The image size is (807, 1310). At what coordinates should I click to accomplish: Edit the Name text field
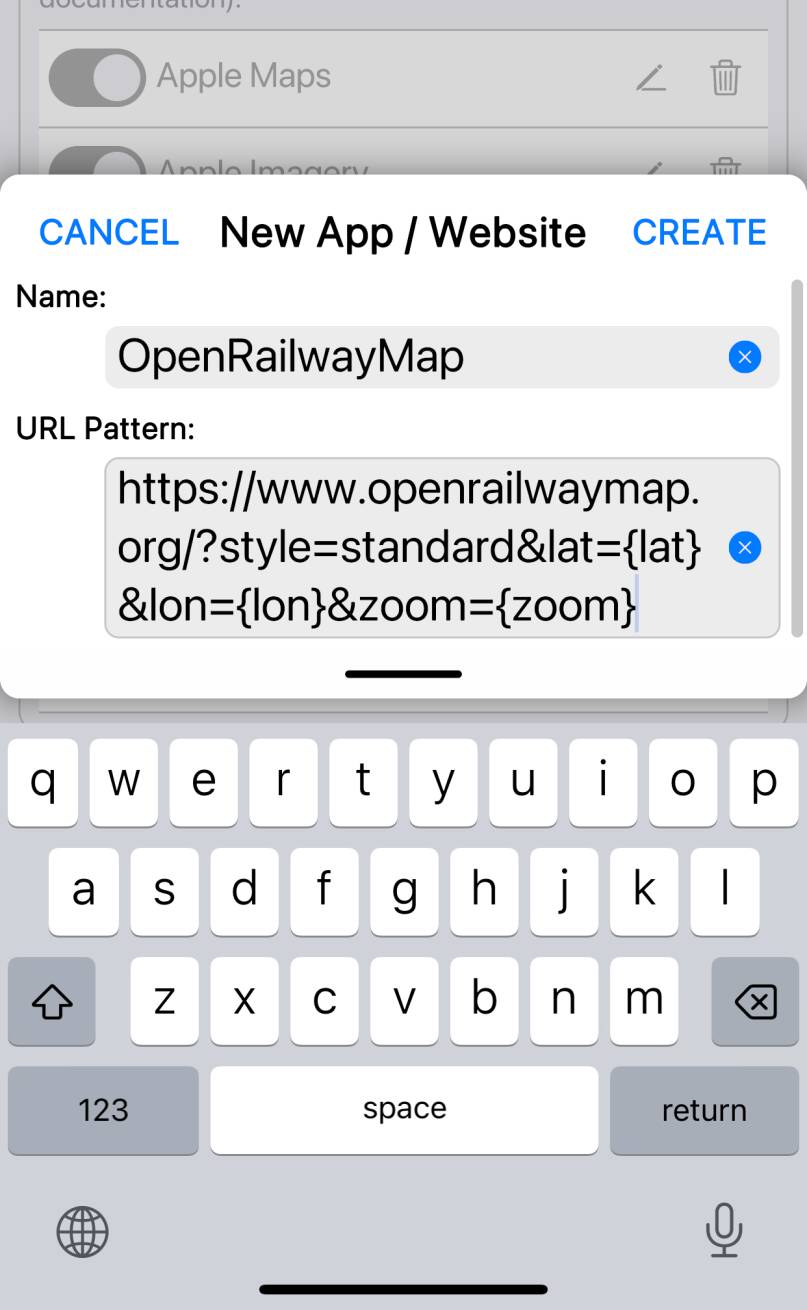(420, 357)
